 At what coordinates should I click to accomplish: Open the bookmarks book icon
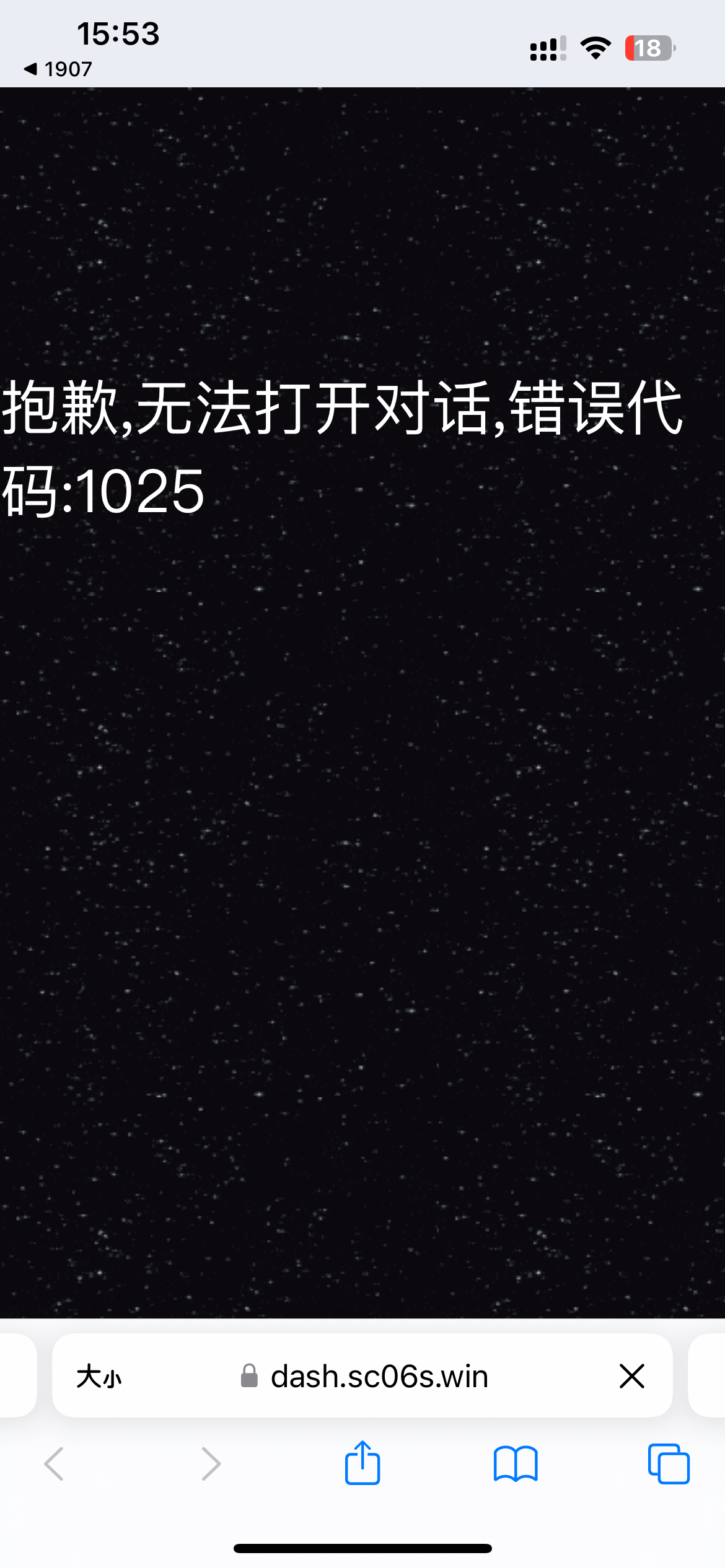click(516, 1464)
